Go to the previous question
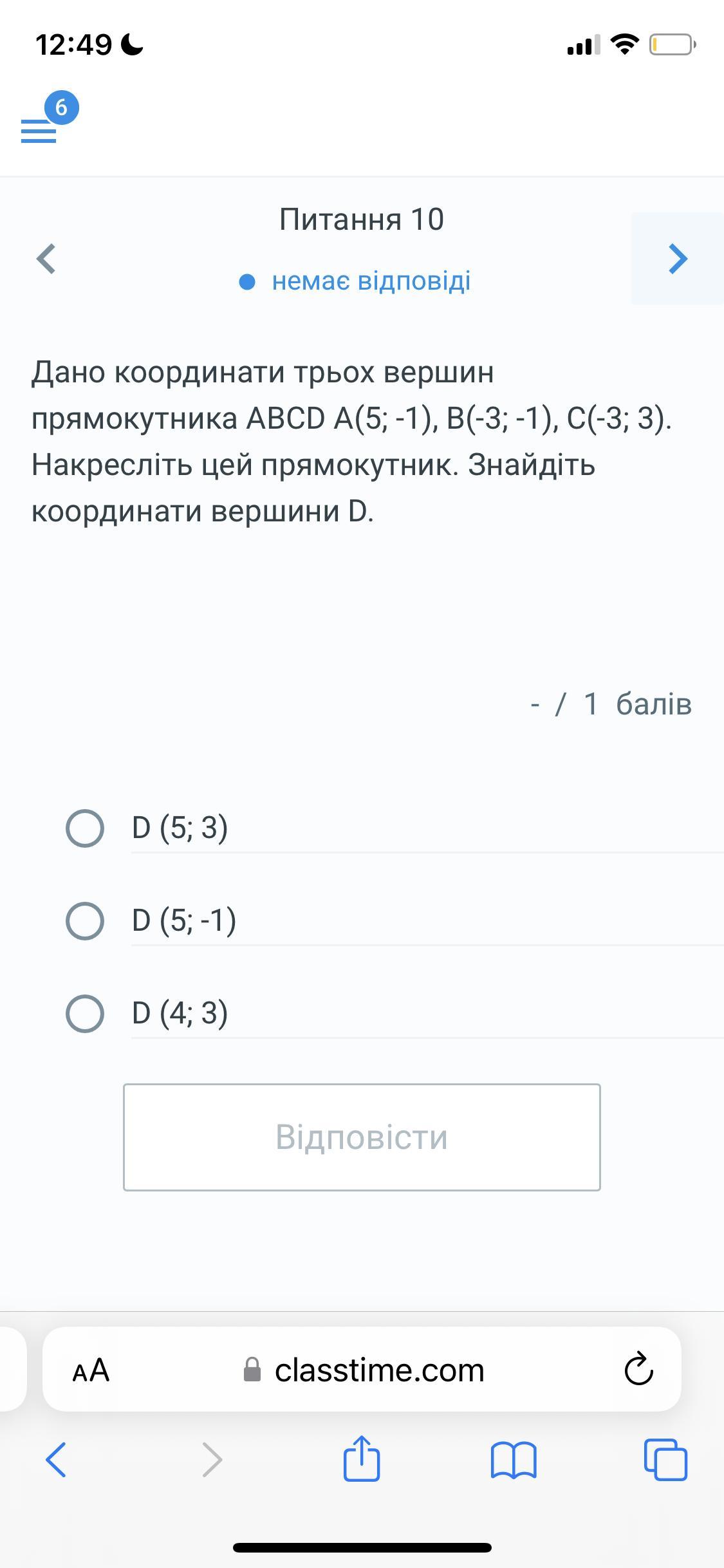724x1568 pixels. [46, 259]
